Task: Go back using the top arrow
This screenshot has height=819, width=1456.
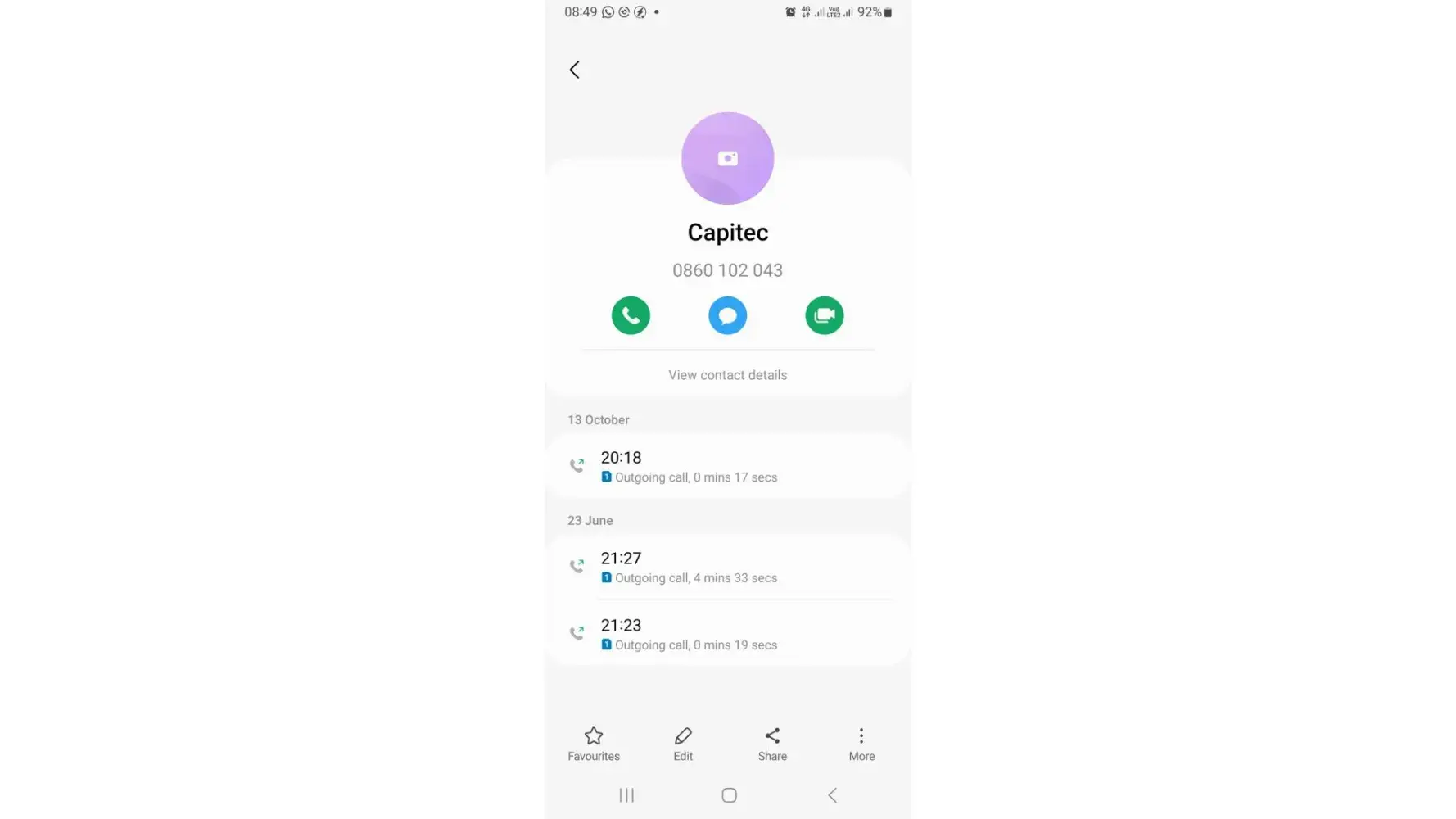Action: (574, 70)
